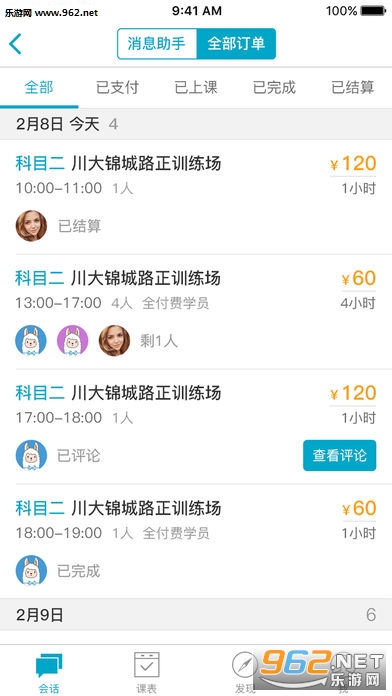
Task: Tap 查看评论 button
Action: 340,455
